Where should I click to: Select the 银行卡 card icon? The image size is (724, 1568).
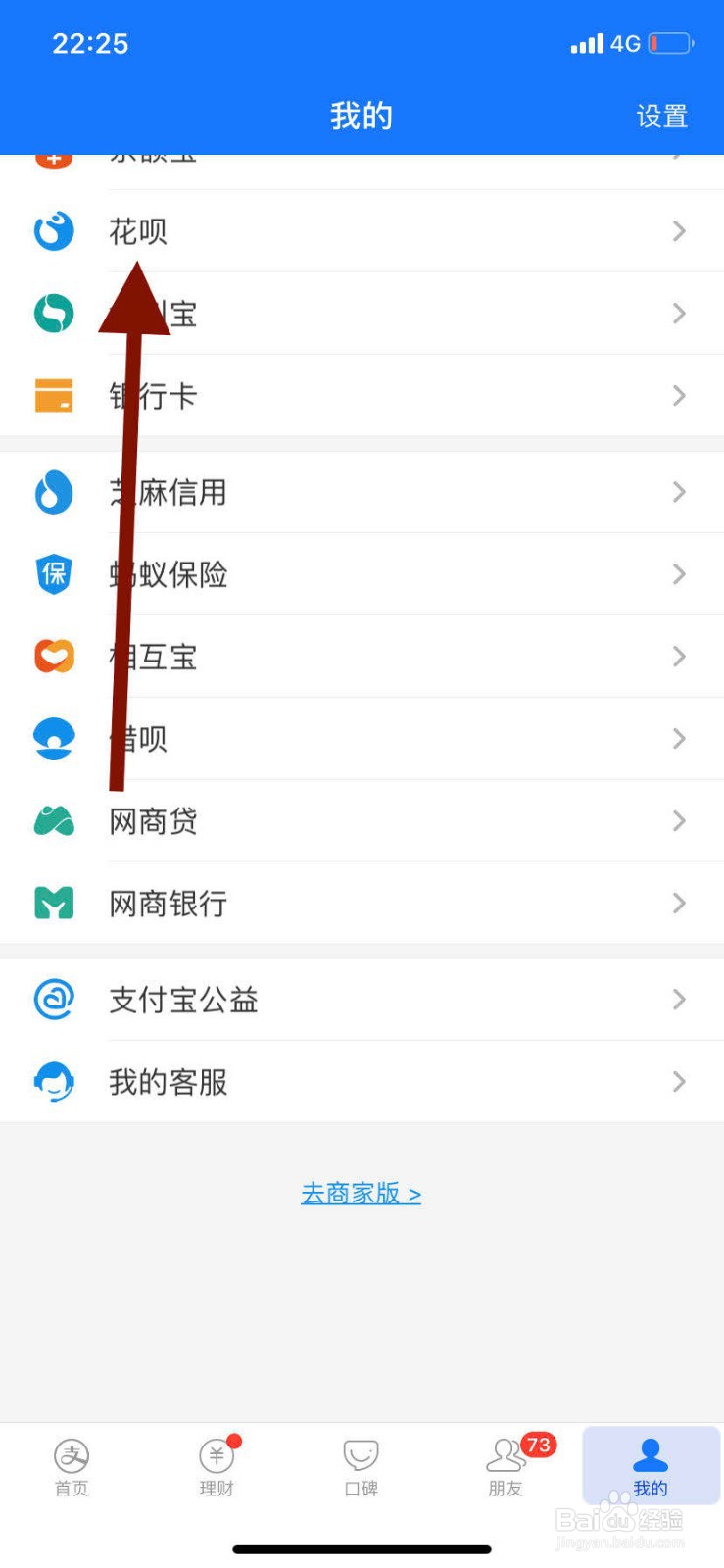pos(54,395)
